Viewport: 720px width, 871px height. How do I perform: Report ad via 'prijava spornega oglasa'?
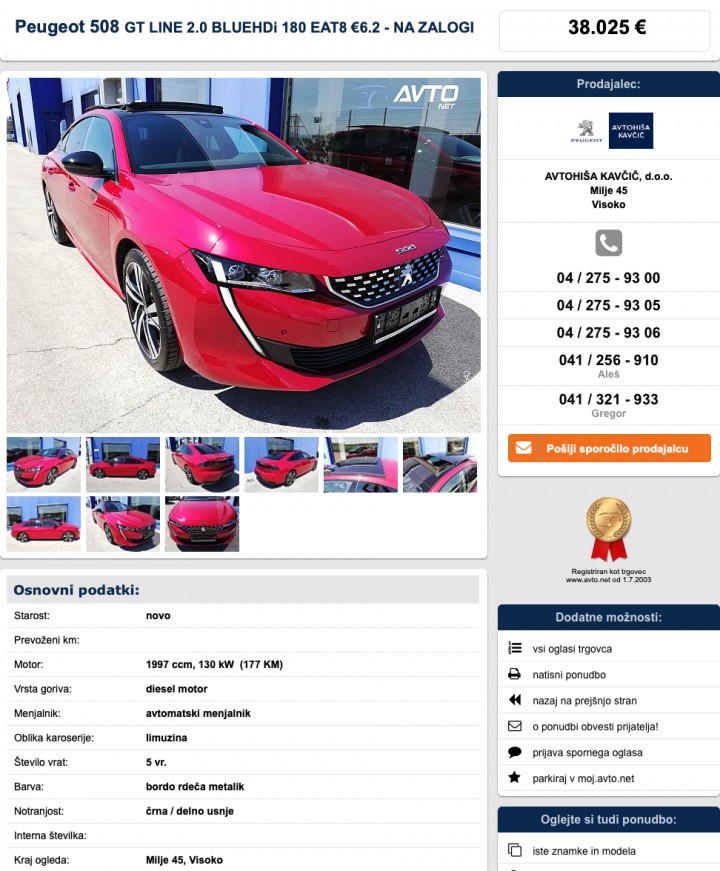pos(587,753)
